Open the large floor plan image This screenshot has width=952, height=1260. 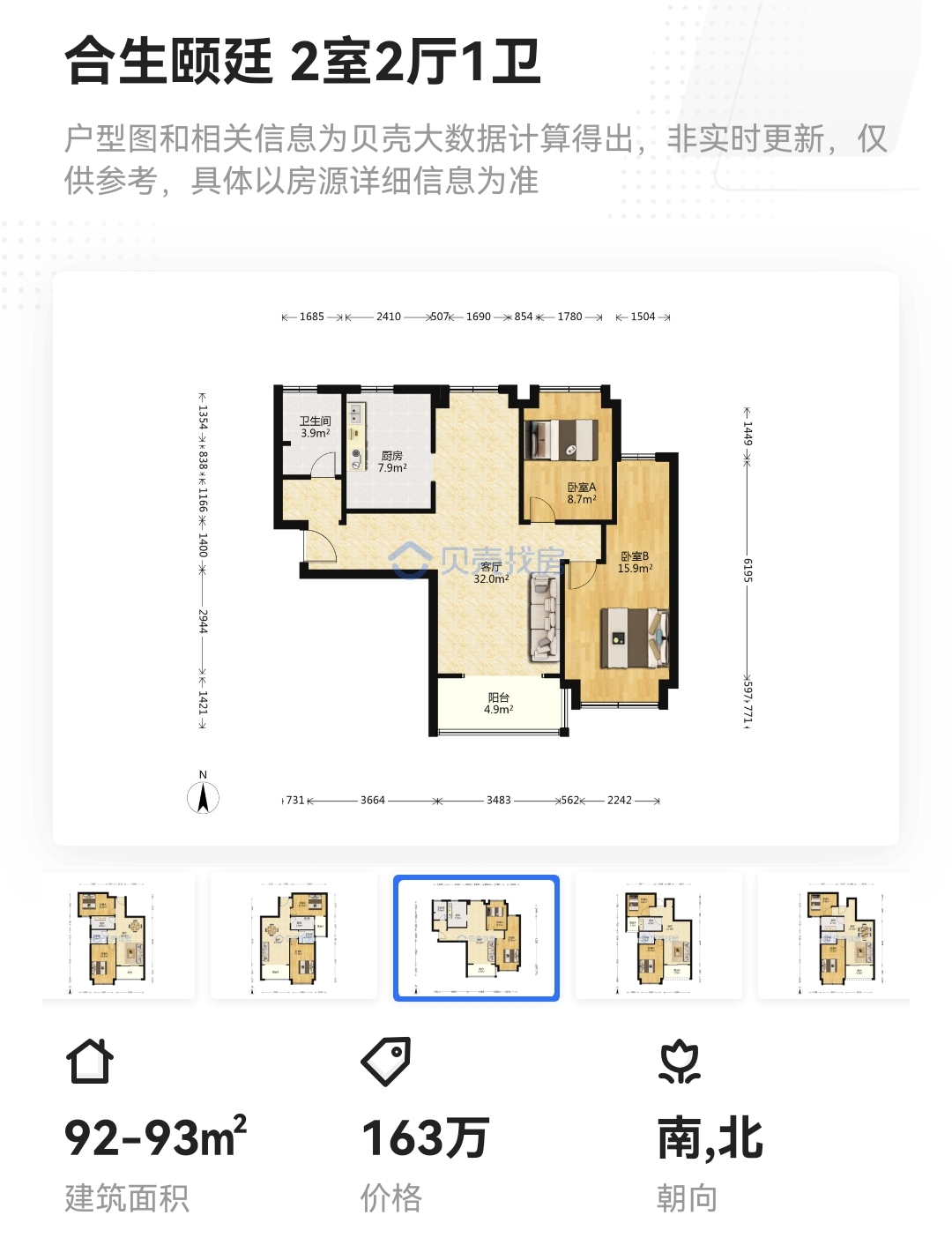click(476, 558)
